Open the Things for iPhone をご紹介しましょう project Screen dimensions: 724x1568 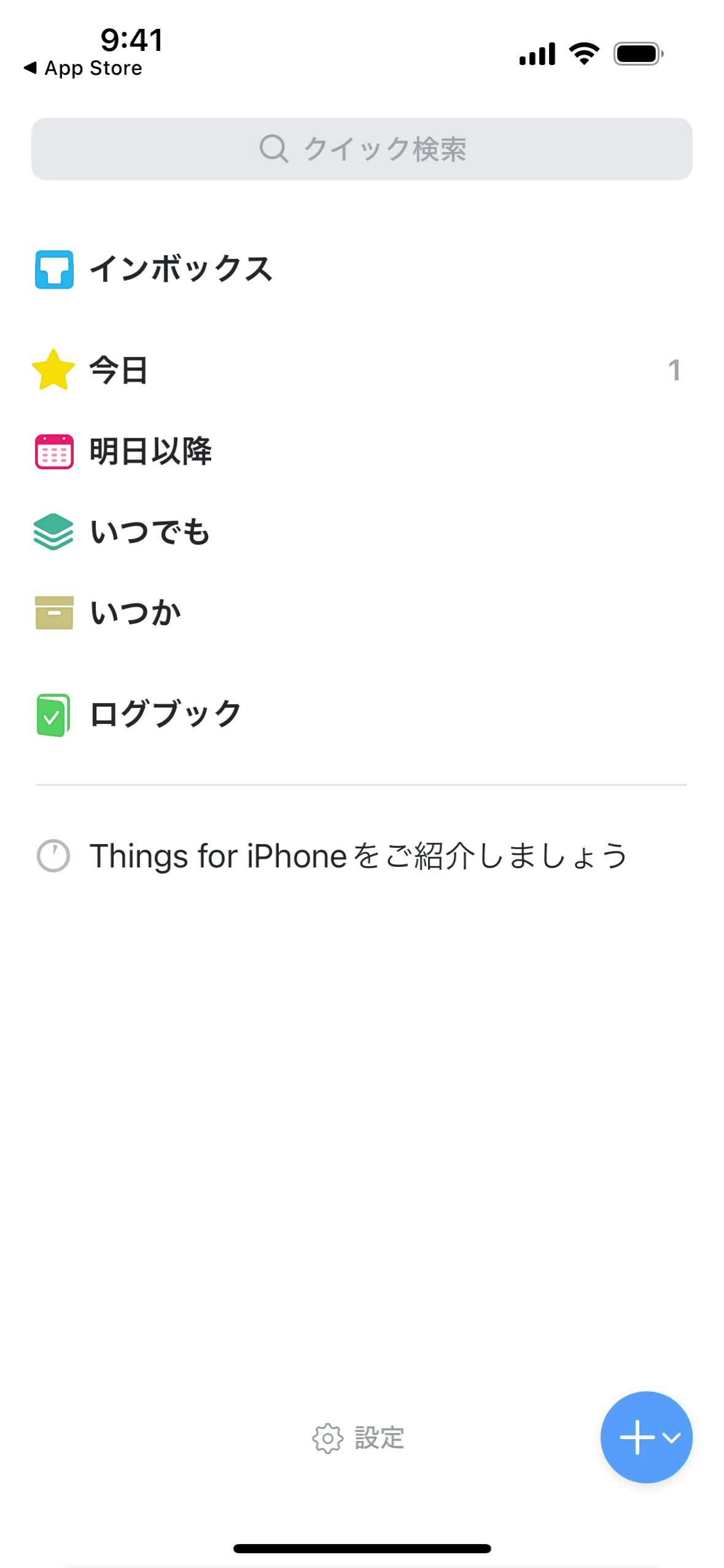tap(357, 856)
